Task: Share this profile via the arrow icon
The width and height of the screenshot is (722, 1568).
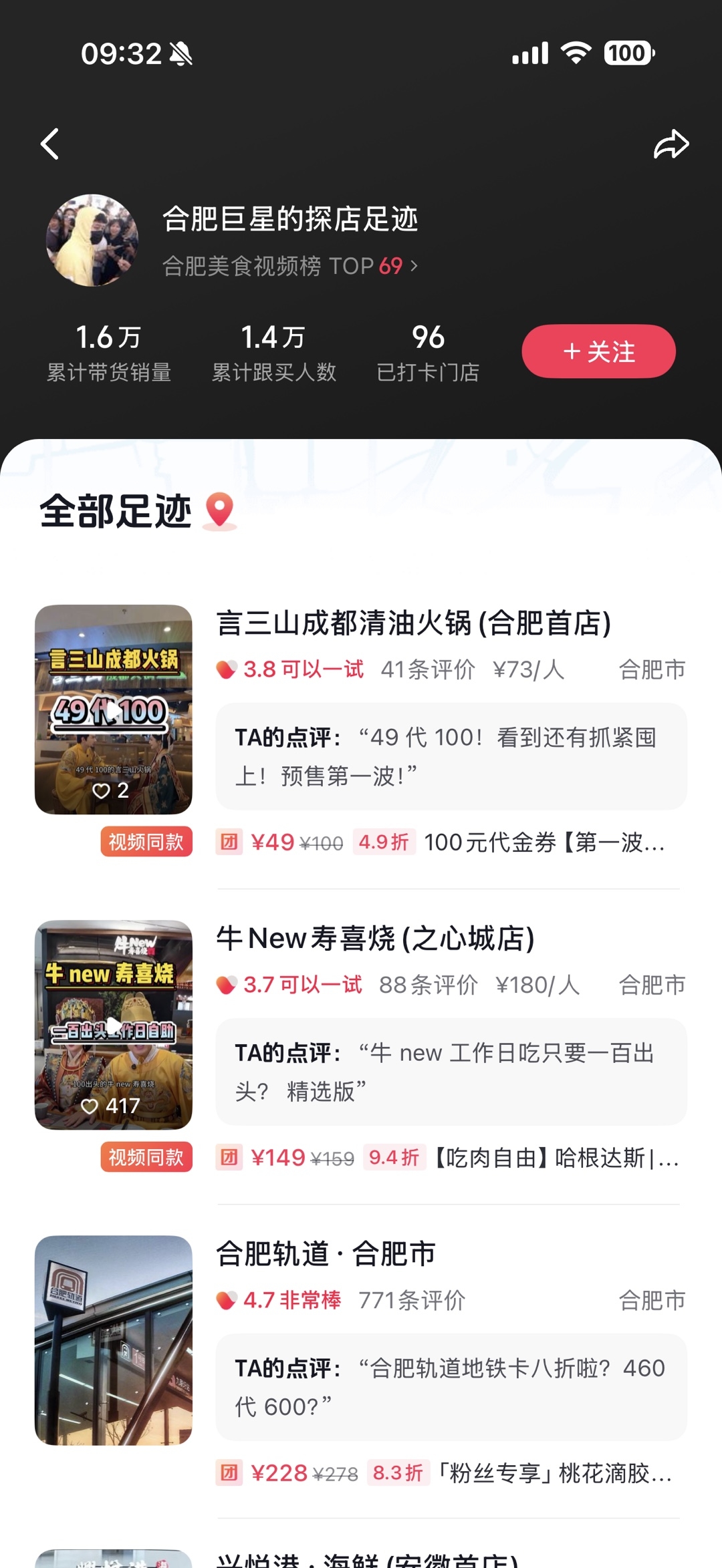Action: [671, 144]
